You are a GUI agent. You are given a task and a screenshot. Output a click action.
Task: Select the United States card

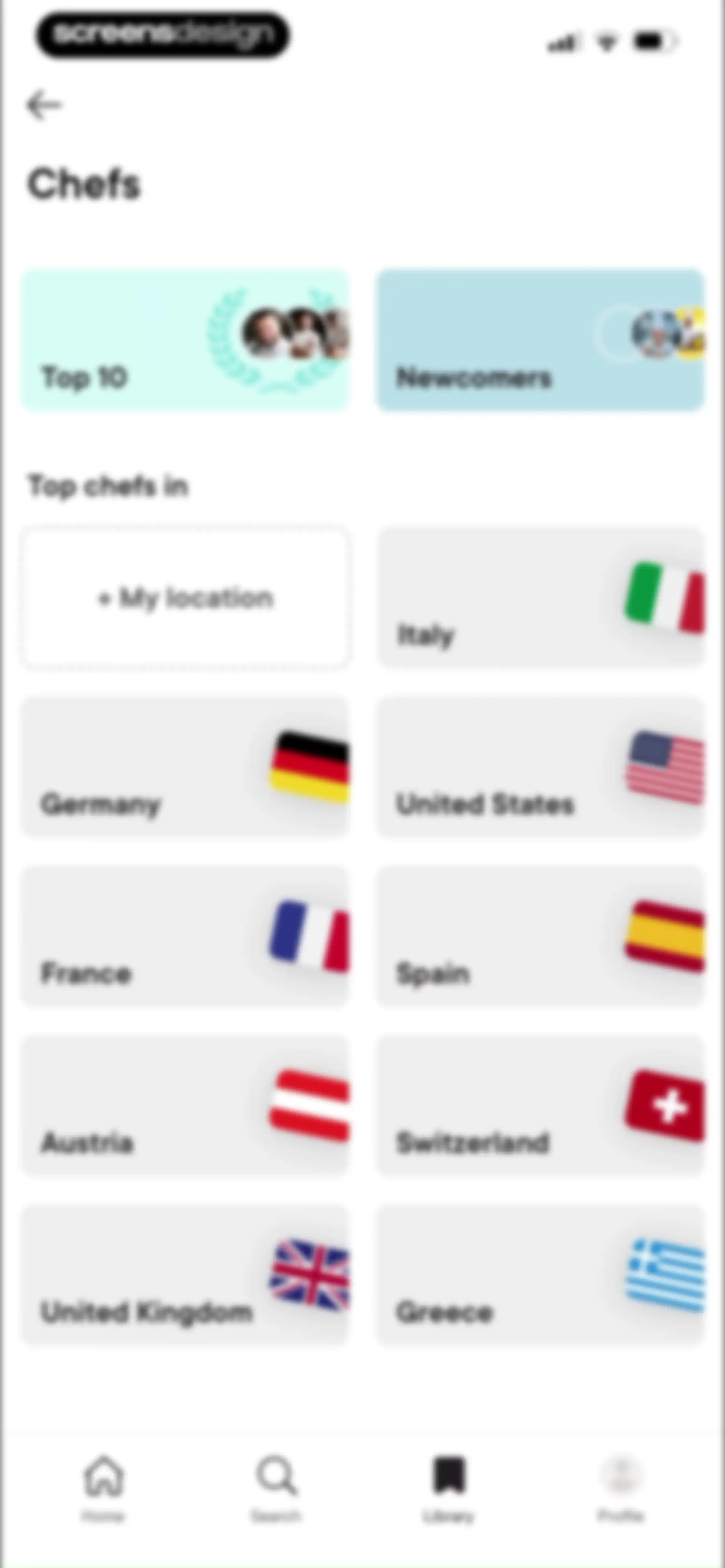click(540, 767)
